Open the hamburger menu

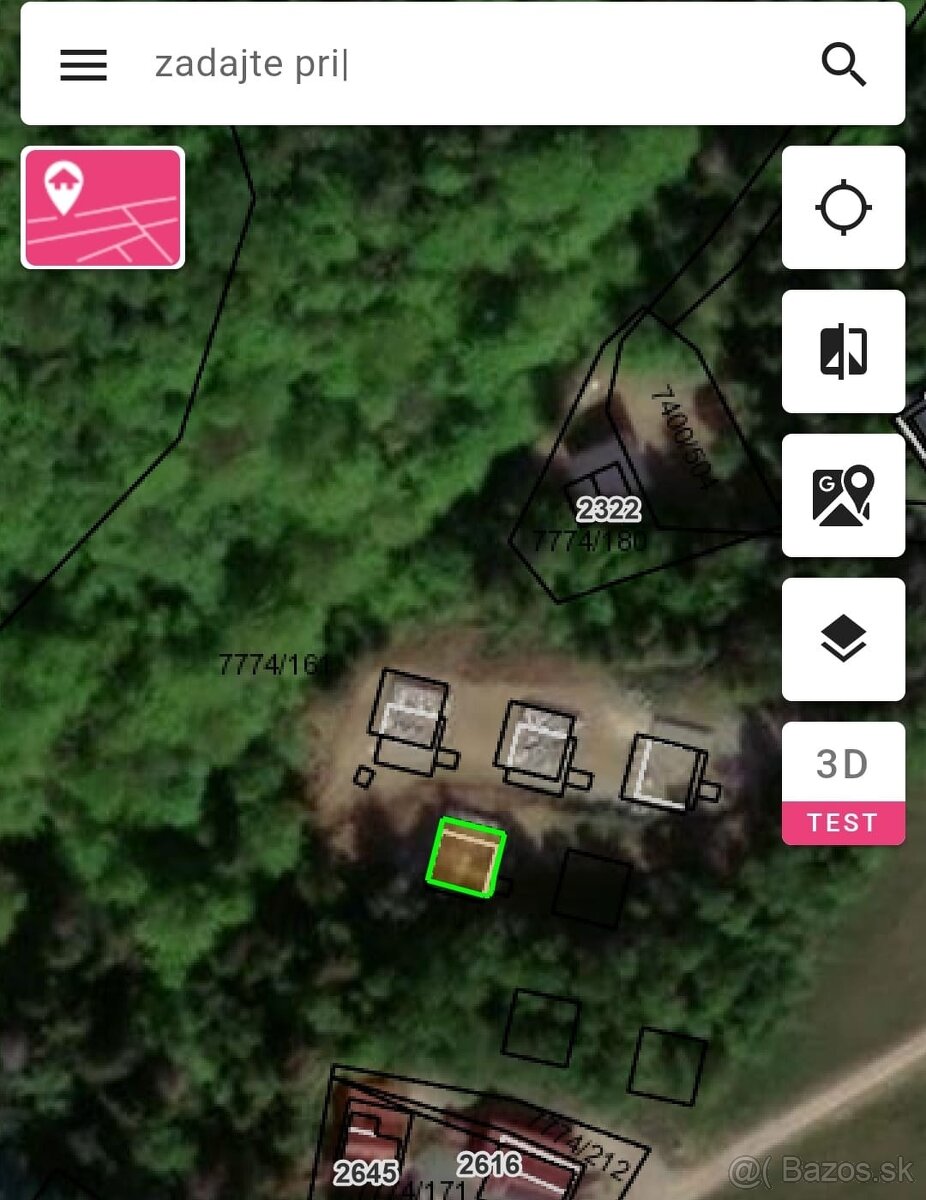(x=83, y=65)
